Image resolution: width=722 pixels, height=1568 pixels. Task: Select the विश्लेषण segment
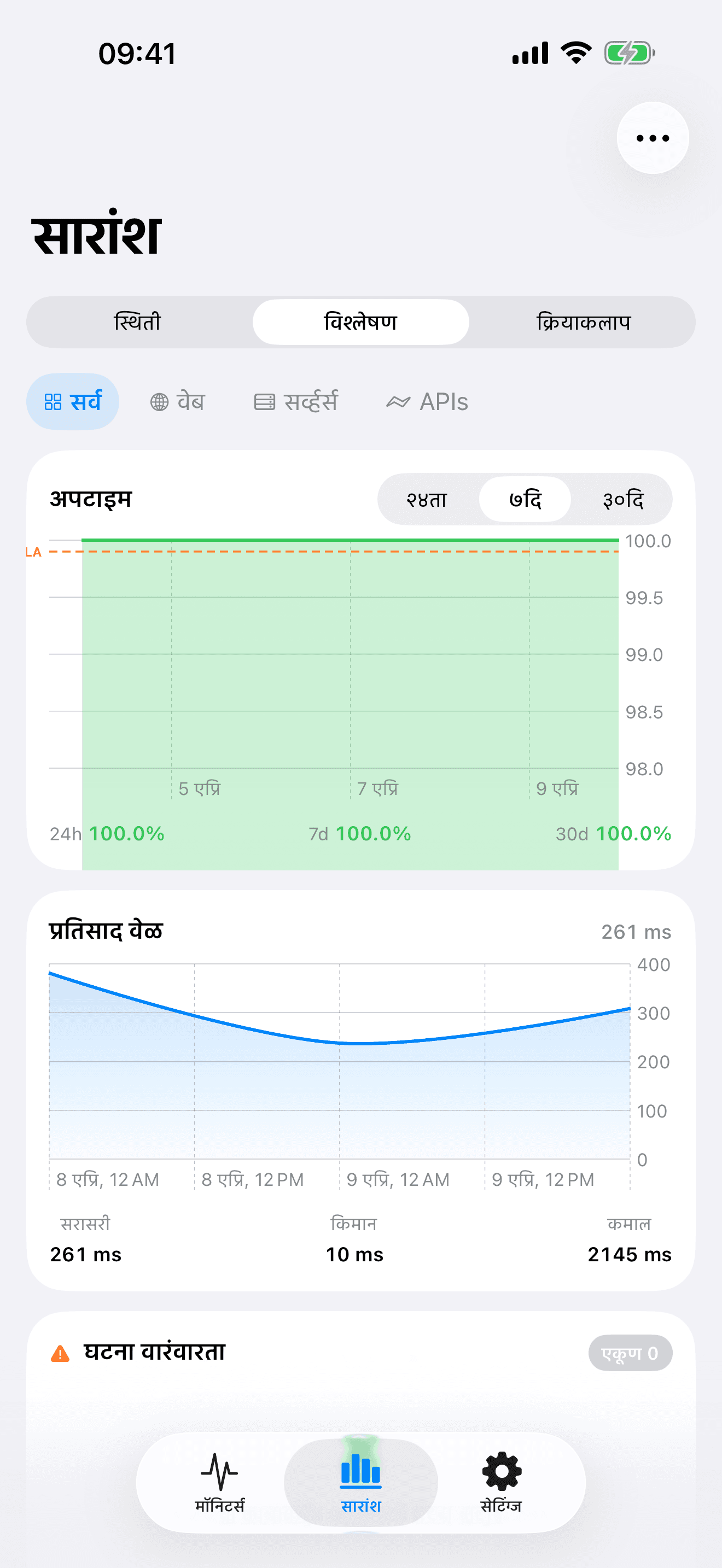[x=360, y=322]
